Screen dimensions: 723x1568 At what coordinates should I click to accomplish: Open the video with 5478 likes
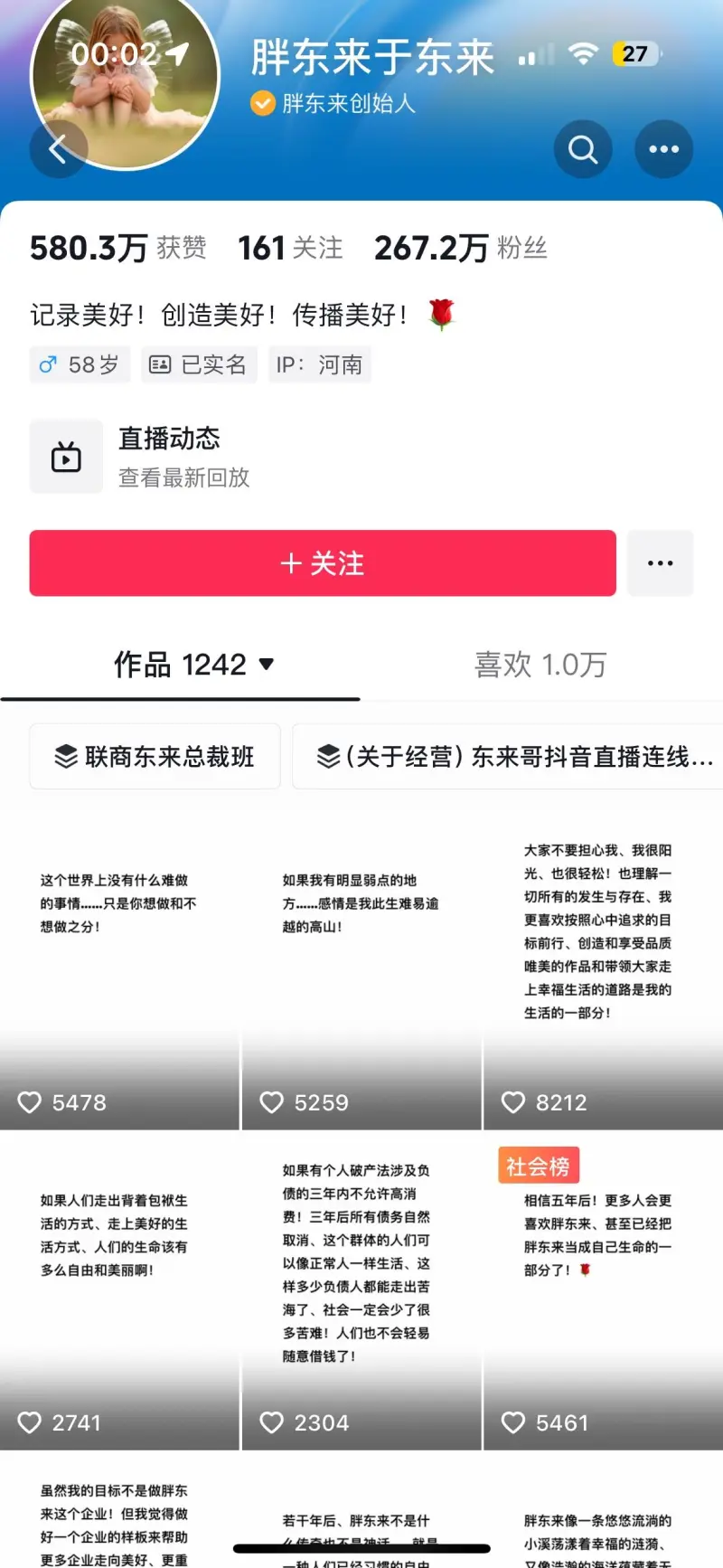tap(119, 968)
